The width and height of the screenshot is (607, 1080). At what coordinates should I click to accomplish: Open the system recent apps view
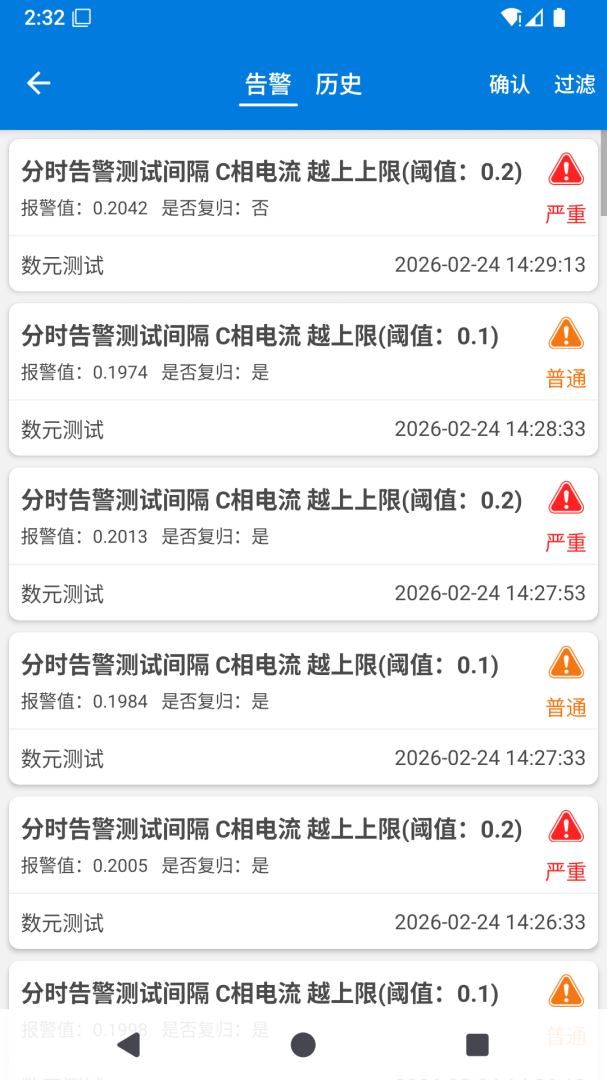pos(477,1045)
